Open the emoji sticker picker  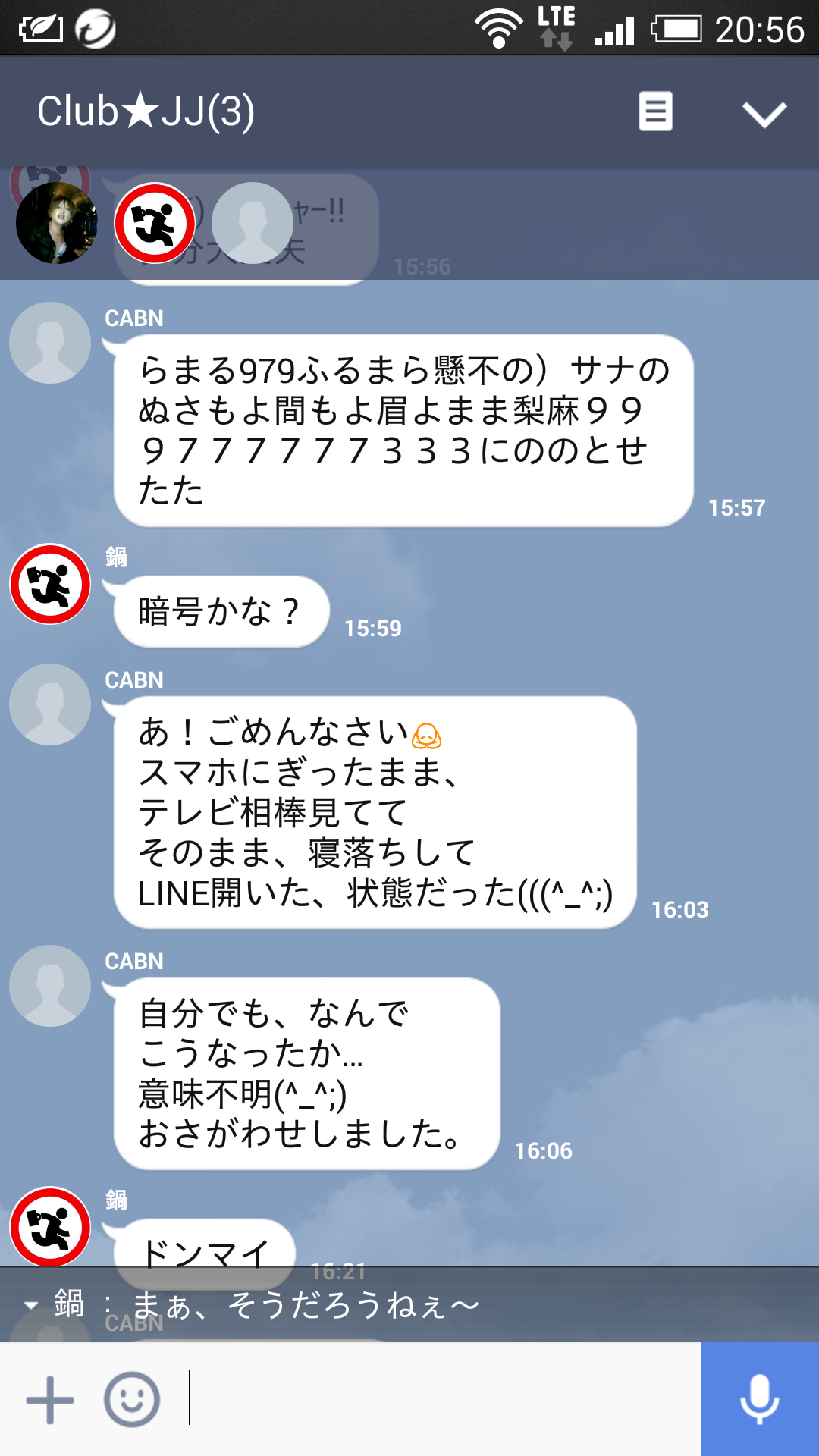pyautogui.click(x=132, y=1400)
